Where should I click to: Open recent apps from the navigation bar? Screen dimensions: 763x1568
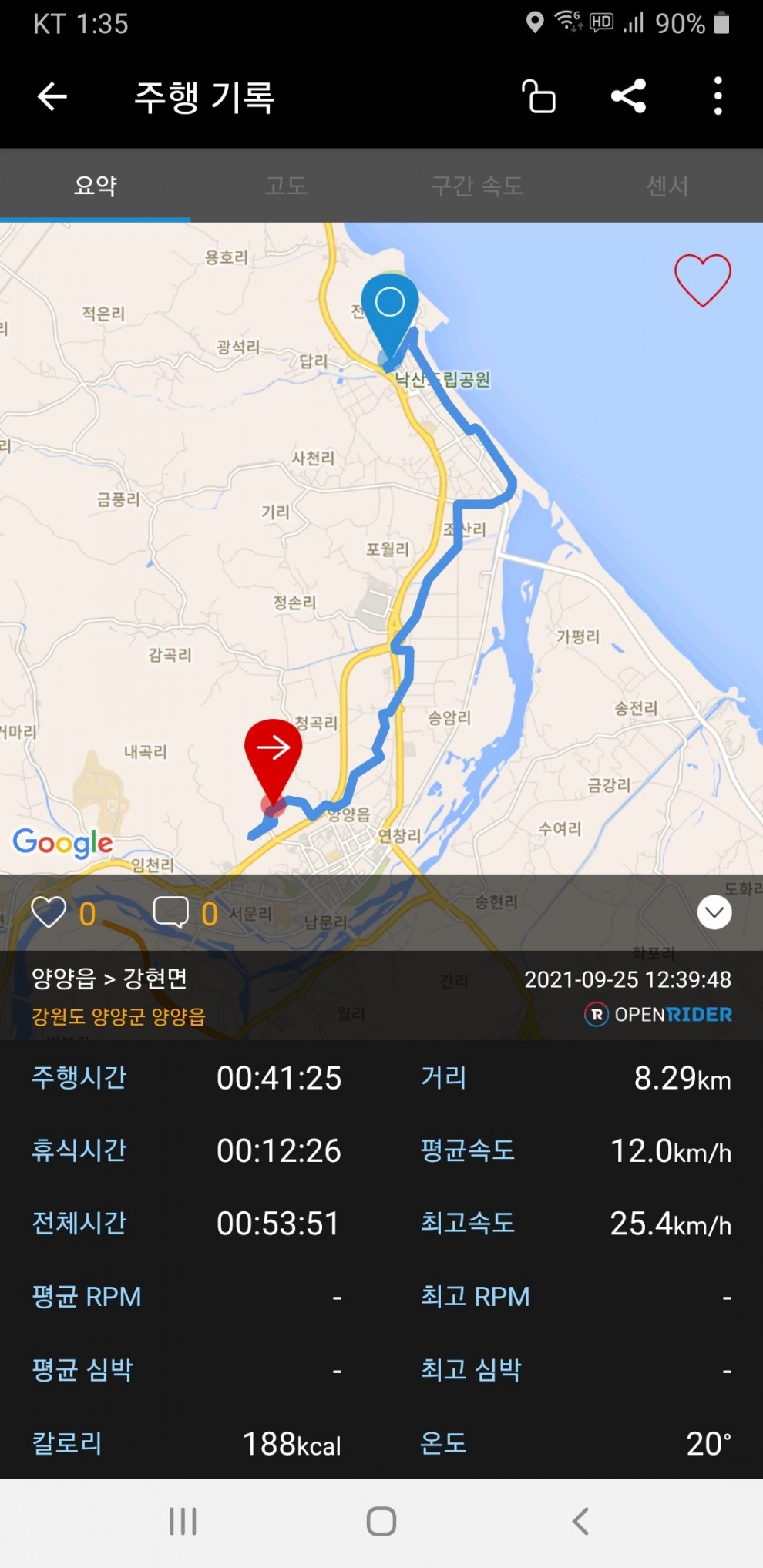[183, 1521]
